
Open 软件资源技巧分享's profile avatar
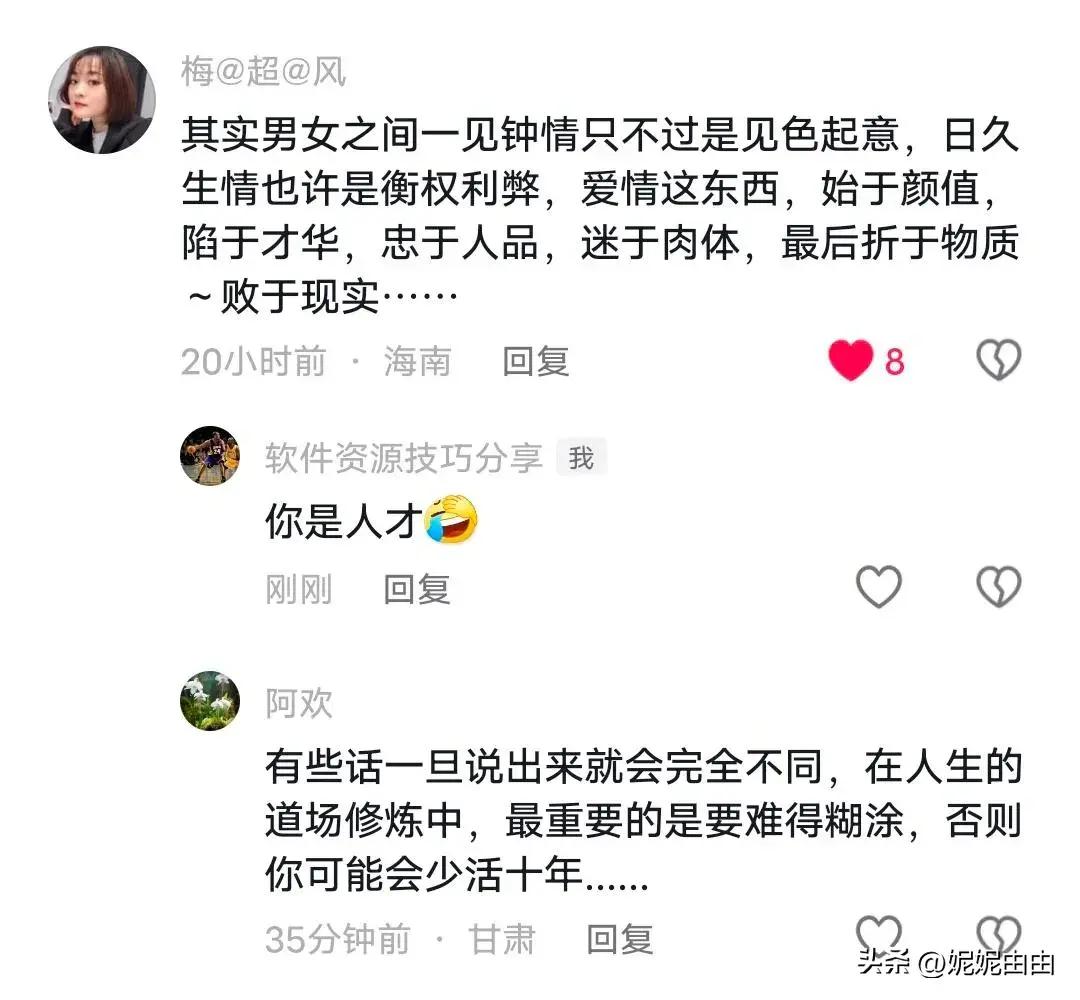click(209, 456)
